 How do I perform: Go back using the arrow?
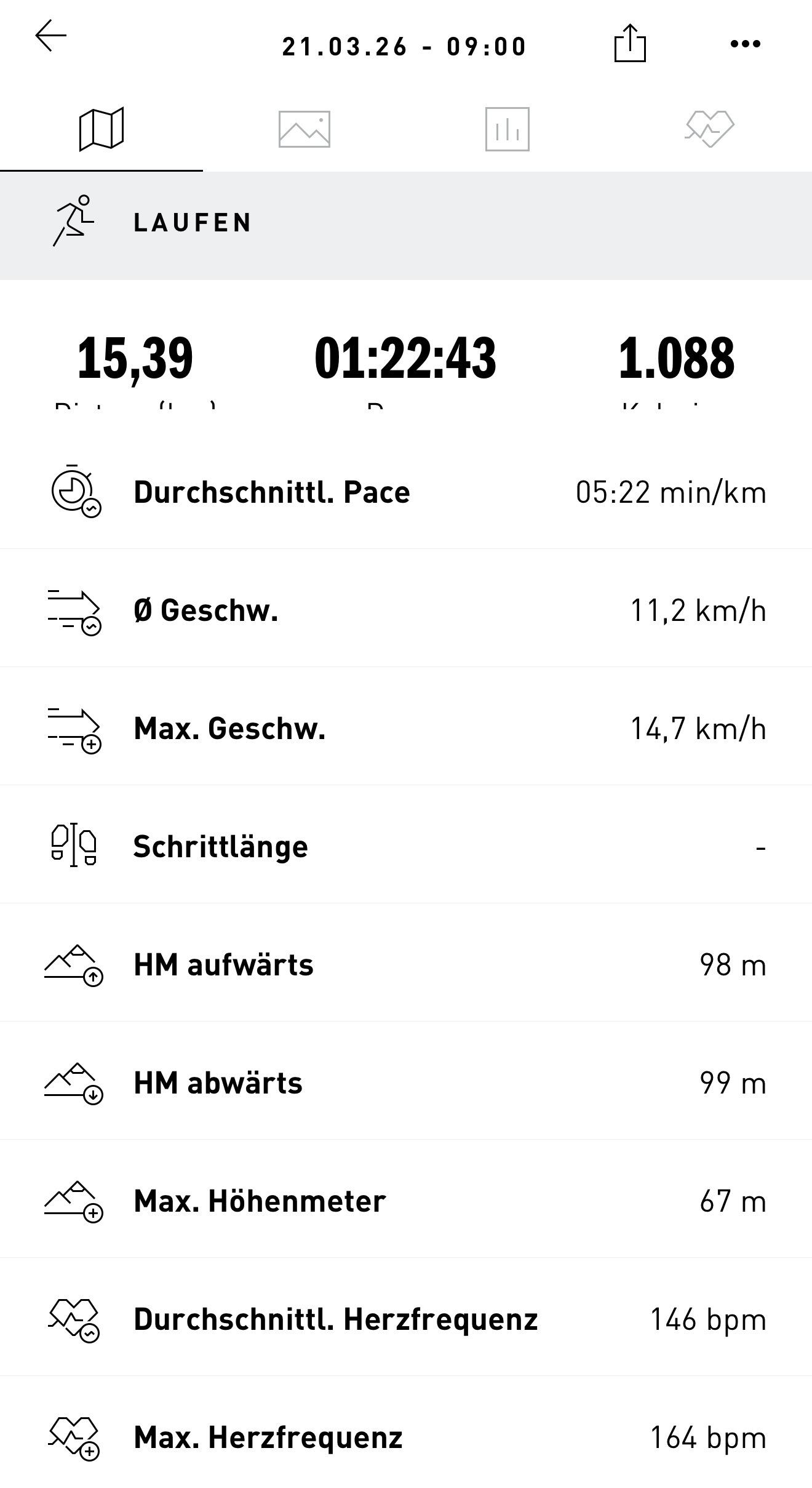pyautogui.click(x=50, y=37)
